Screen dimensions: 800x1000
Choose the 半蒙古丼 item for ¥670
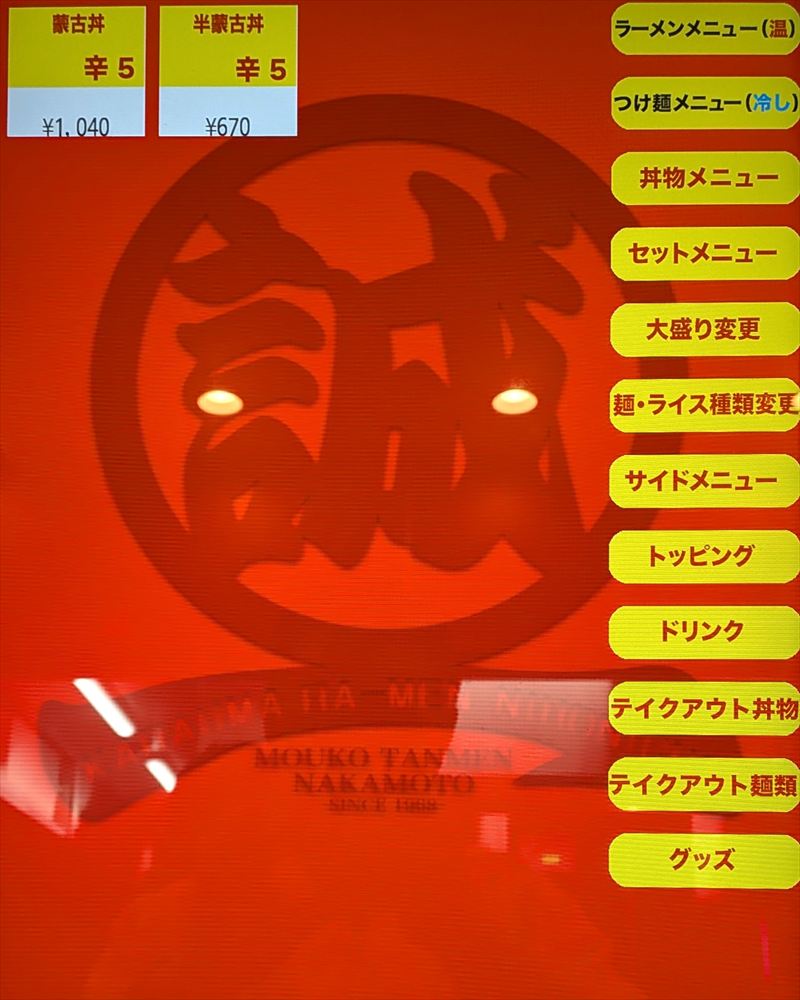(x=228, y=71)
